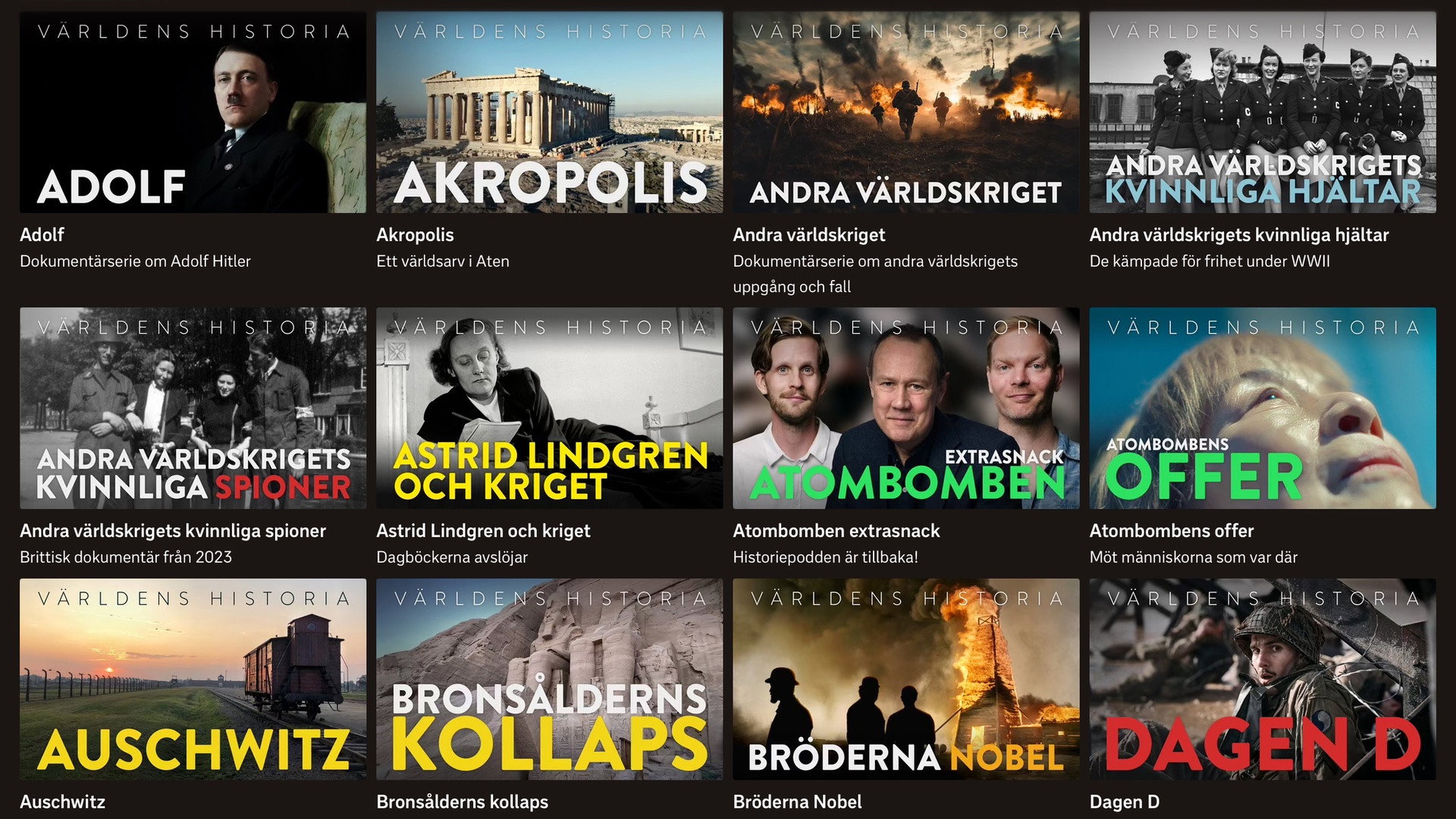Open Bronsålderns kollaps
The height and width of the screenshot is (819, 1456).
(x=549, y=679)
